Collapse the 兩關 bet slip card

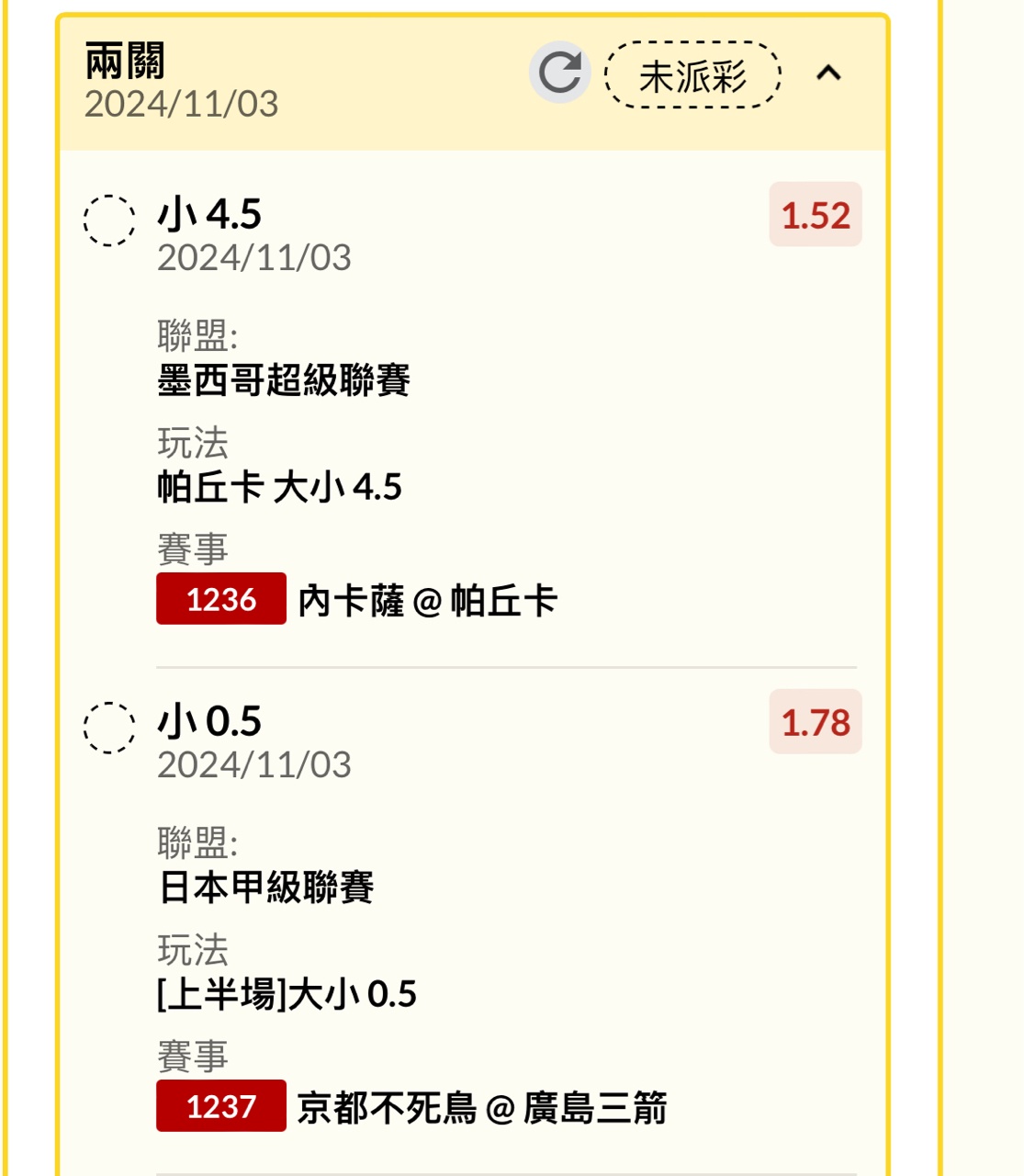pyautogui.click(x=828, y=73)
